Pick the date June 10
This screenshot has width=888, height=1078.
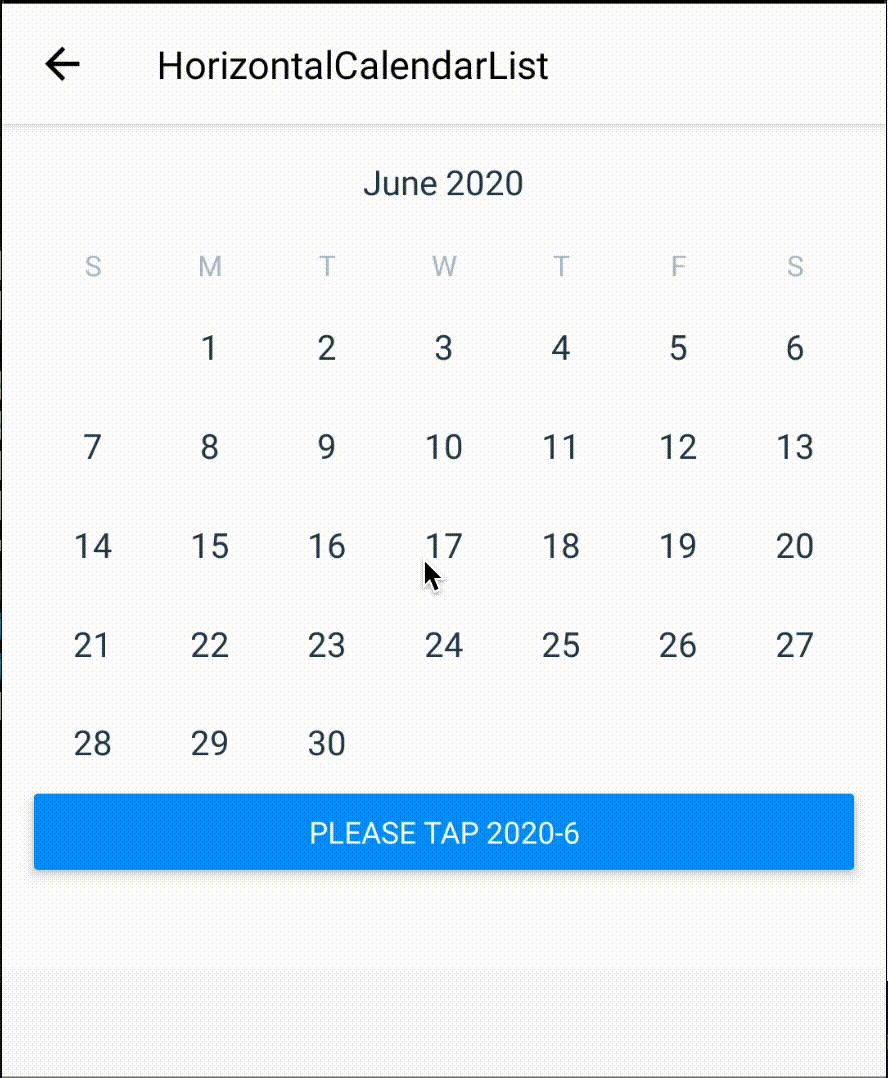pyautogui.click(x=444, y=447)
